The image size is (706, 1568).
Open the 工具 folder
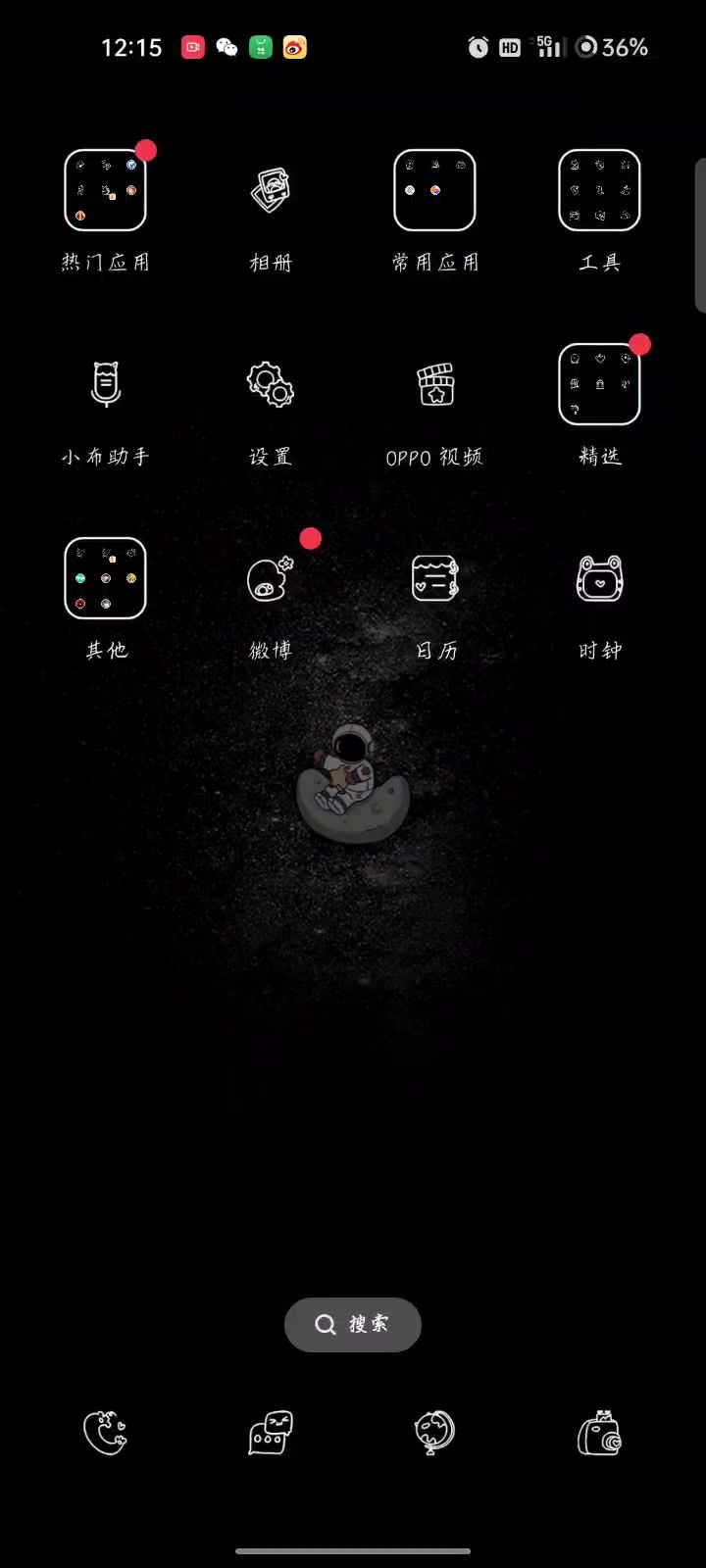point(599,190)
